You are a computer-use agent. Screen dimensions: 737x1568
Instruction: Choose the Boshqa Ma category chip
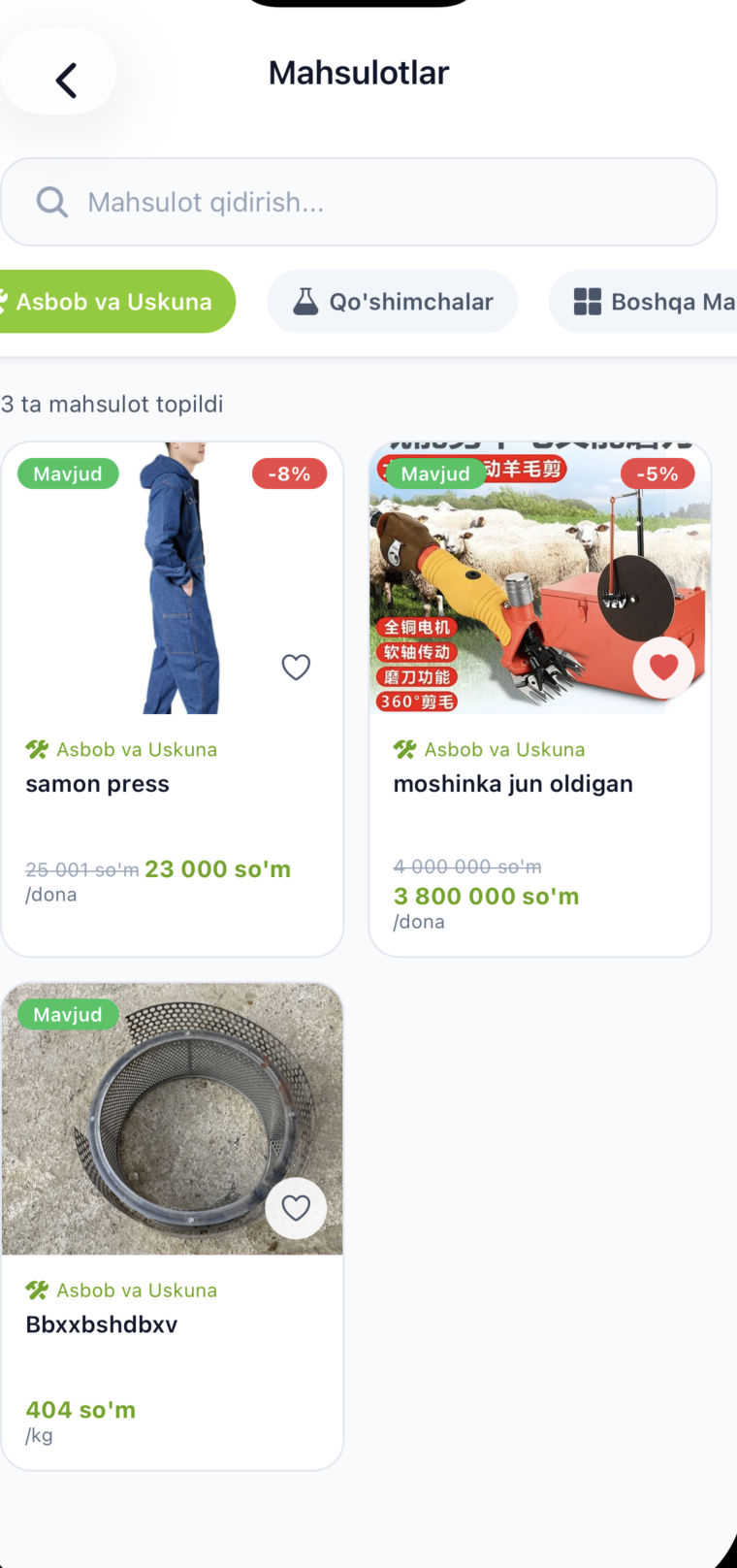click(652, 302)
